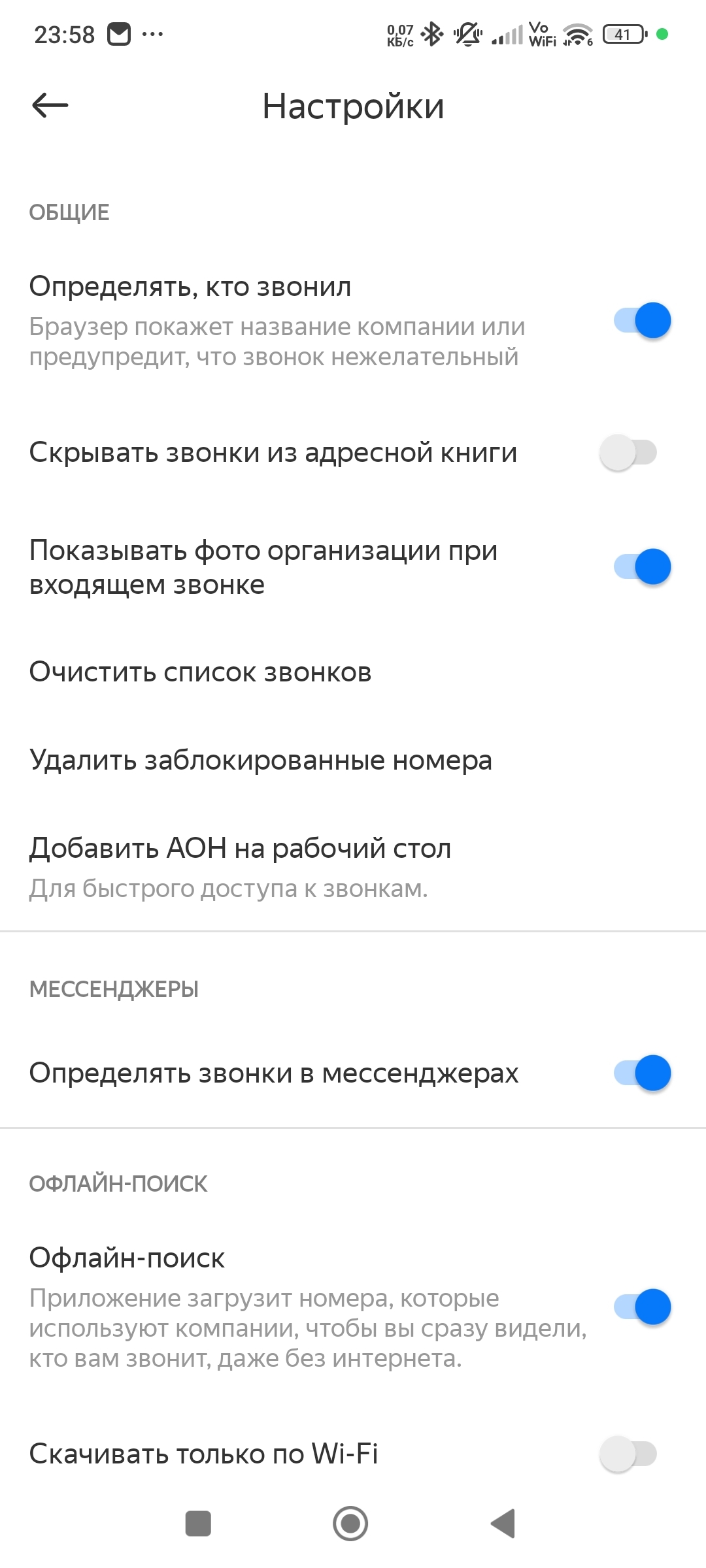Select «Удалить заблокированные номера»

(x=260, y=760)
